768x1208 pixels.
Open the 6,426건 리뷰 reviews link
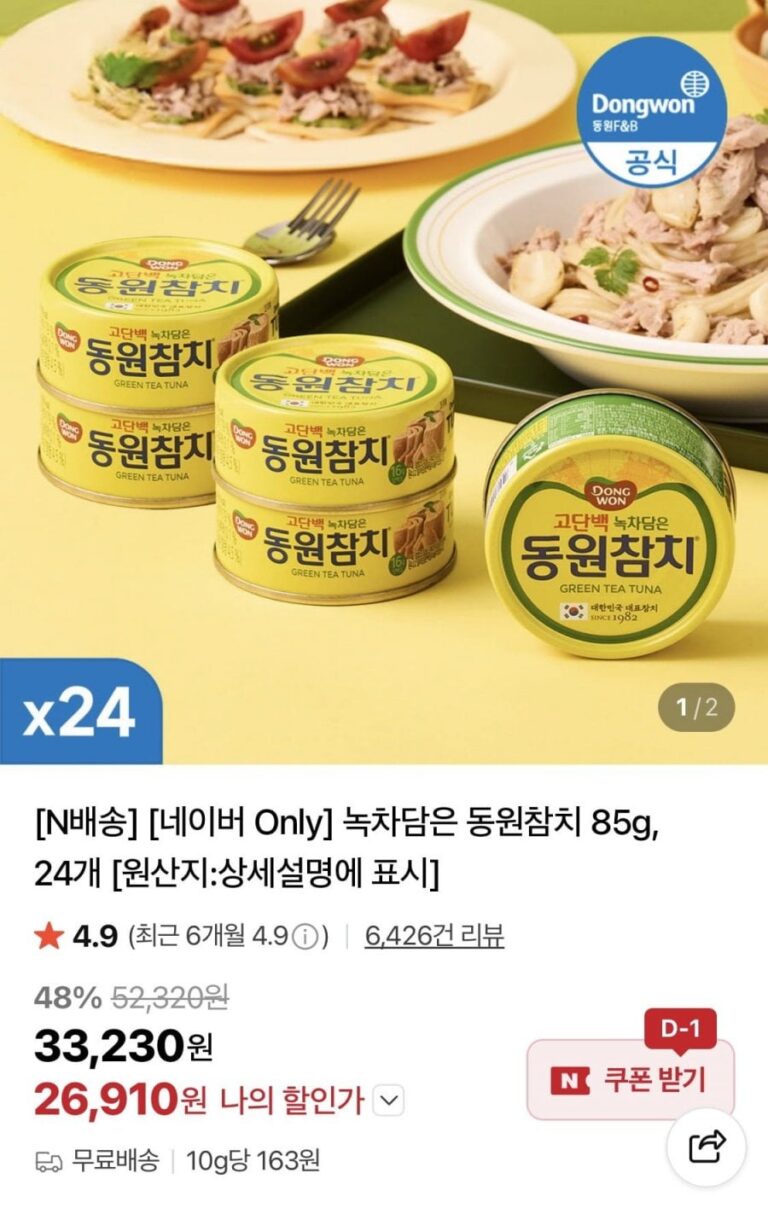[x=434, y=936]
